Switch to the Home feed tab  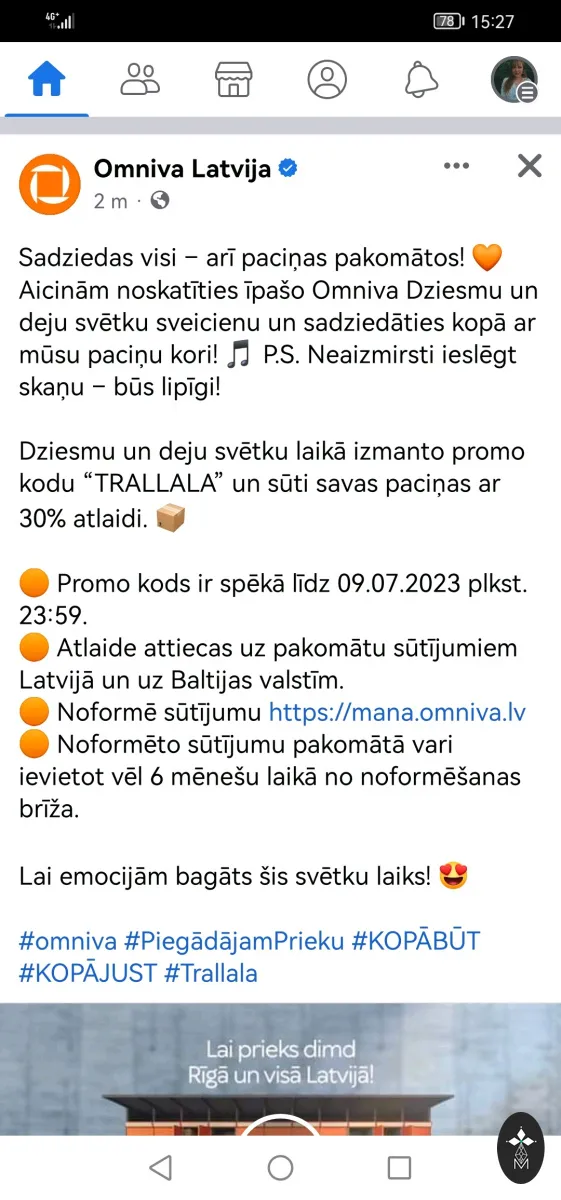(x=47, y=79)
